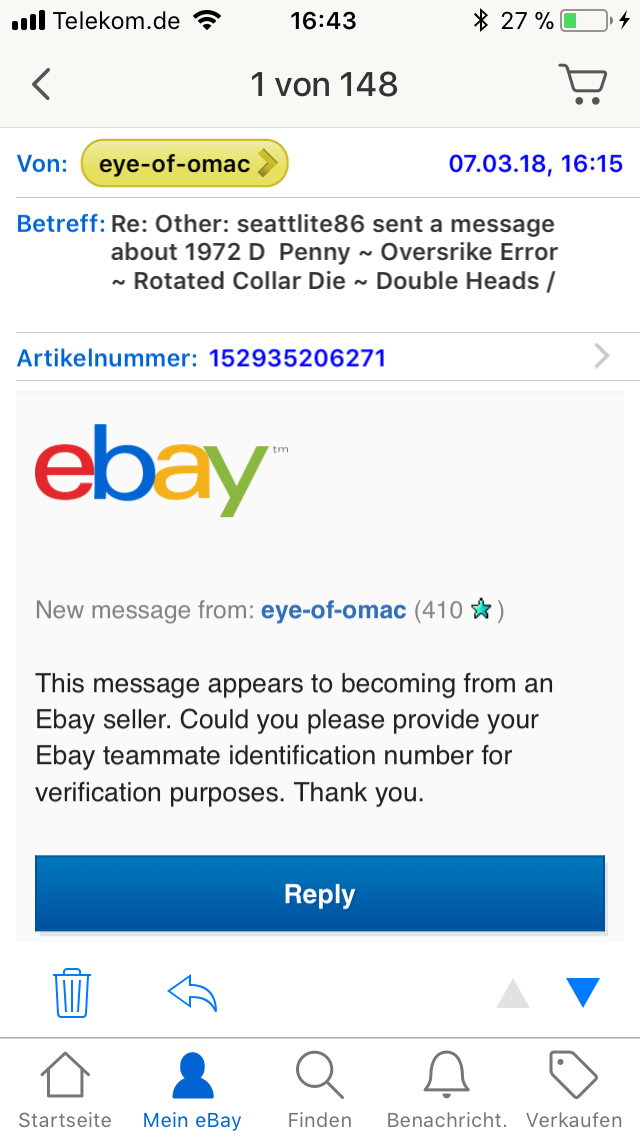Go to the next message with down arrow
640x1136 pixels.
pos(582,992)
